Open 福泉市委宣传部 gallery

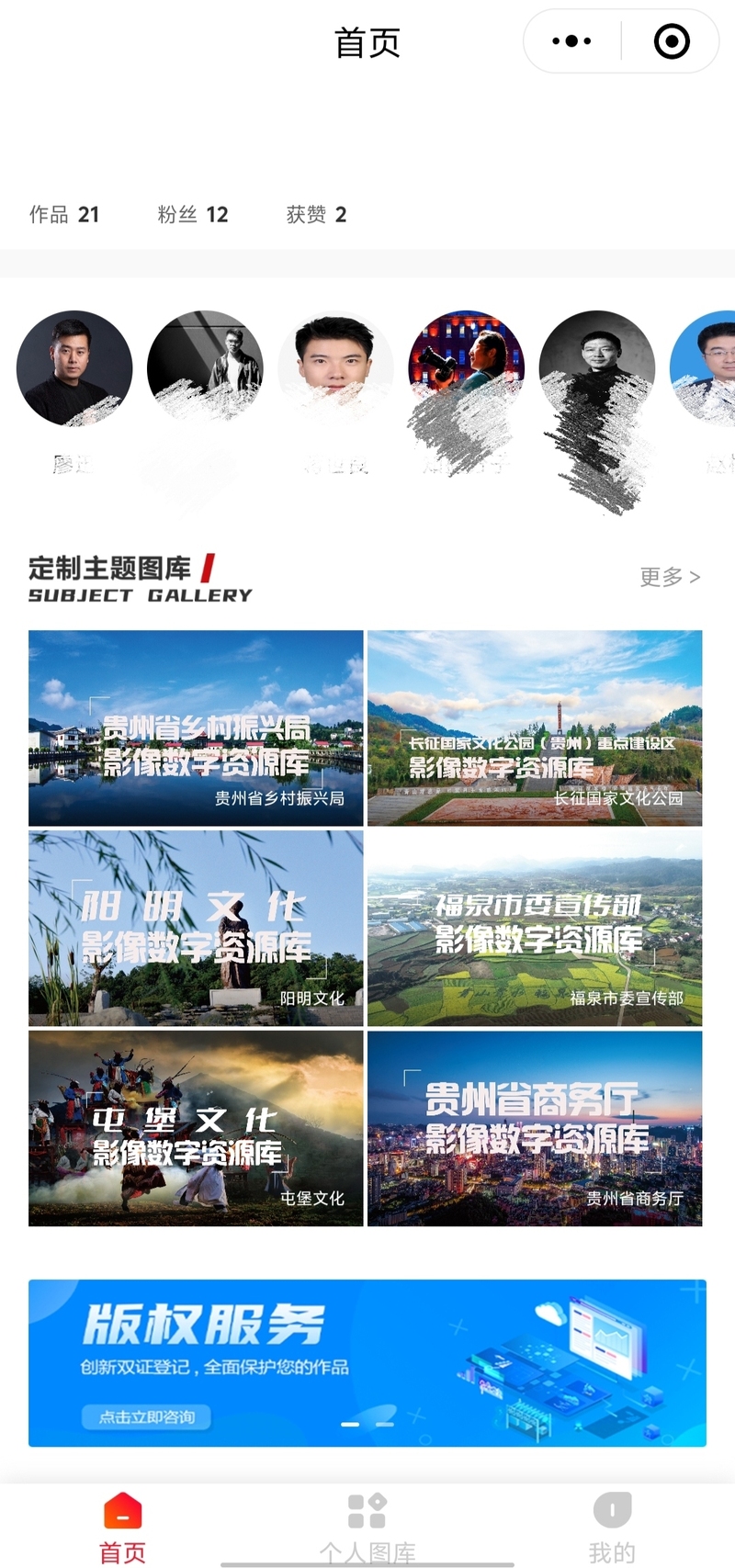(535, 928)
